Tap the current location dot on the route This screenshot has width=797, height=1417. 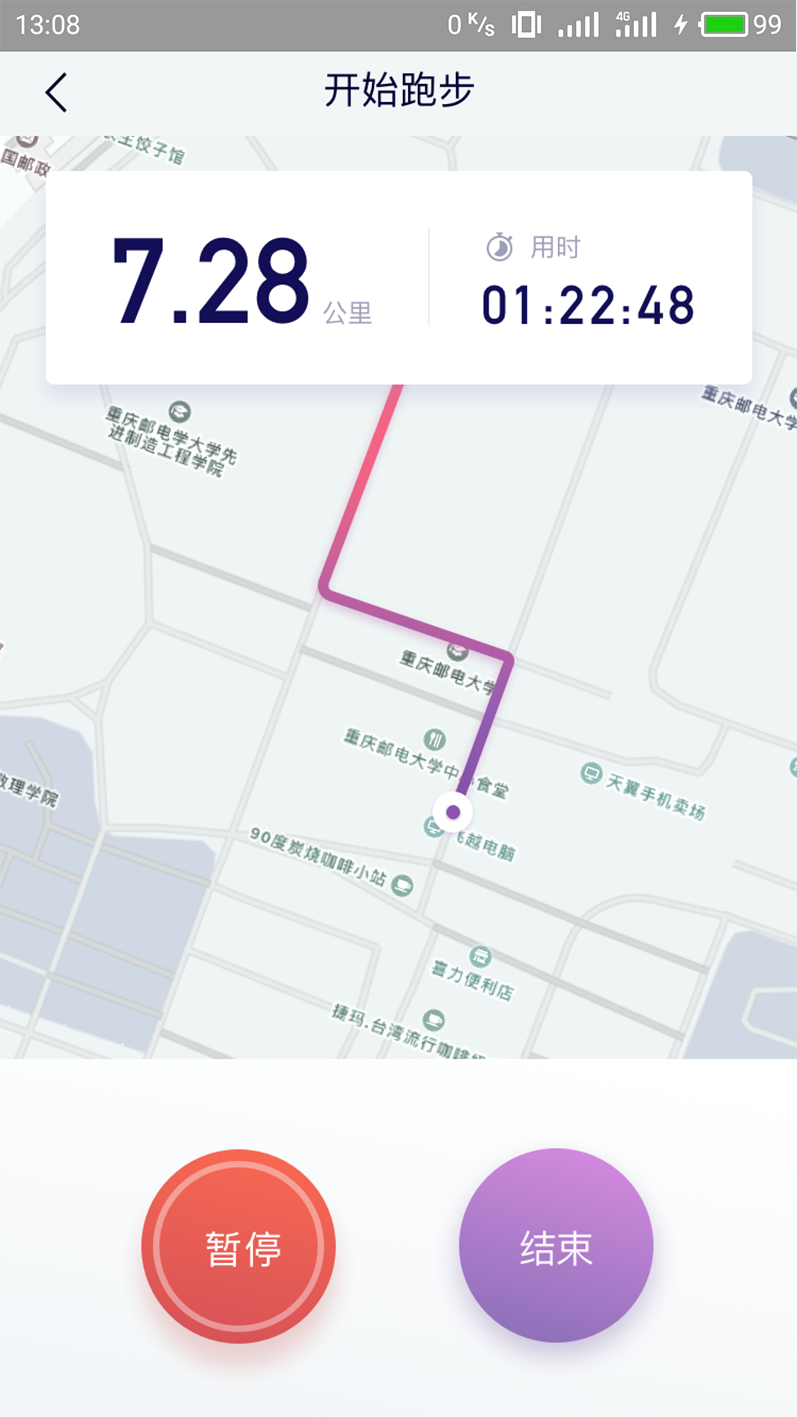[452, 811]
